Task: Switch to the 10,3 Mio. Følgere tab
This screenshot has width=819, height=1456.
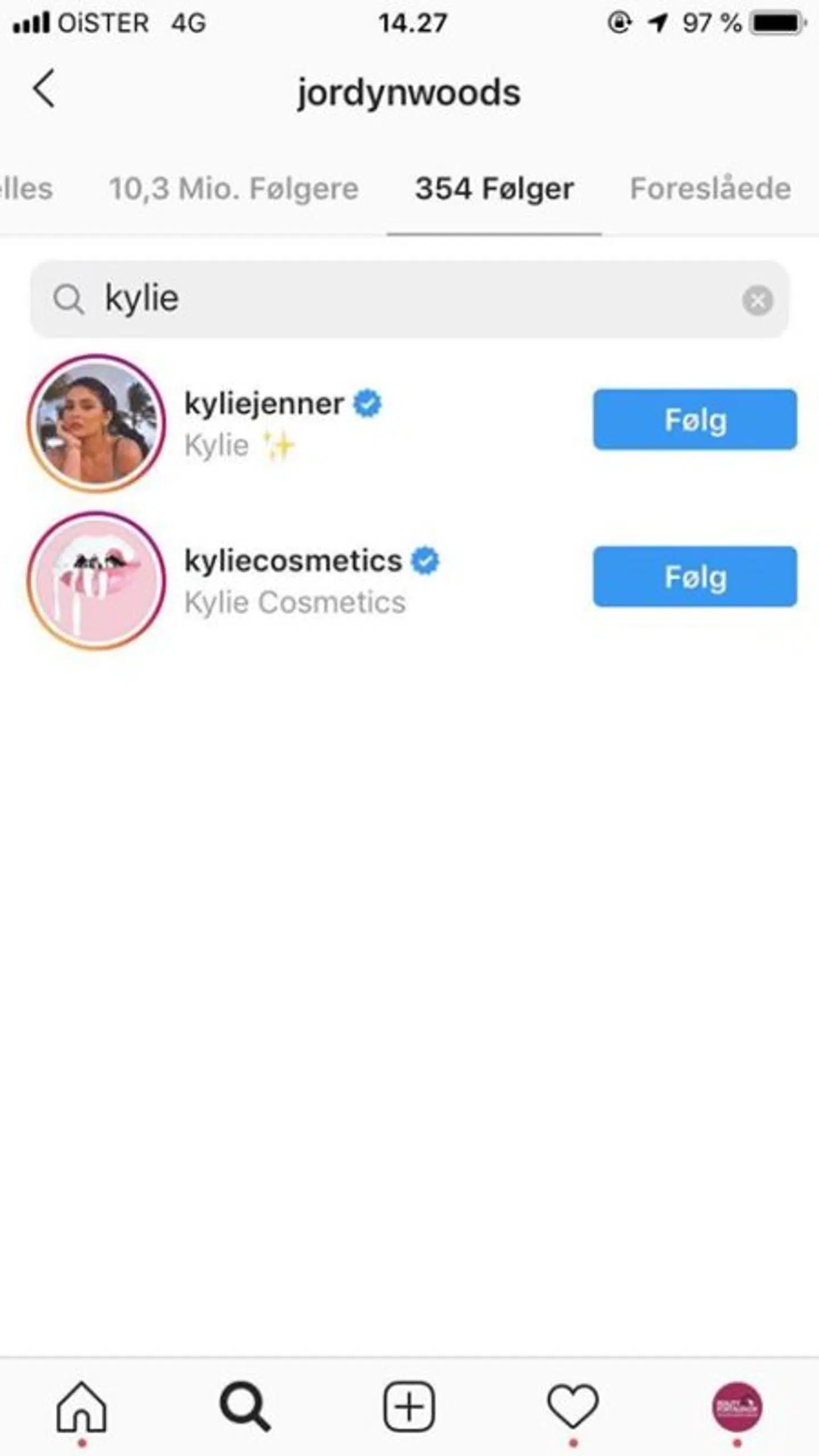Action: 233,189
